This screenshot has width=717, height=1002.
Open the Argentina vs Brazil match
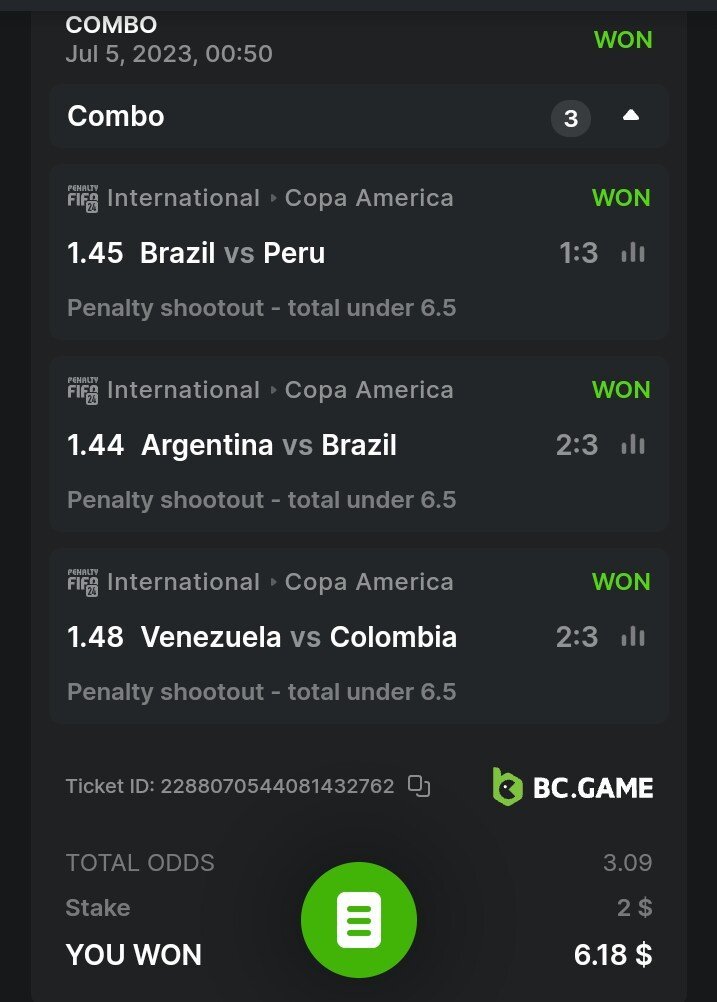(x=268, y=445)
